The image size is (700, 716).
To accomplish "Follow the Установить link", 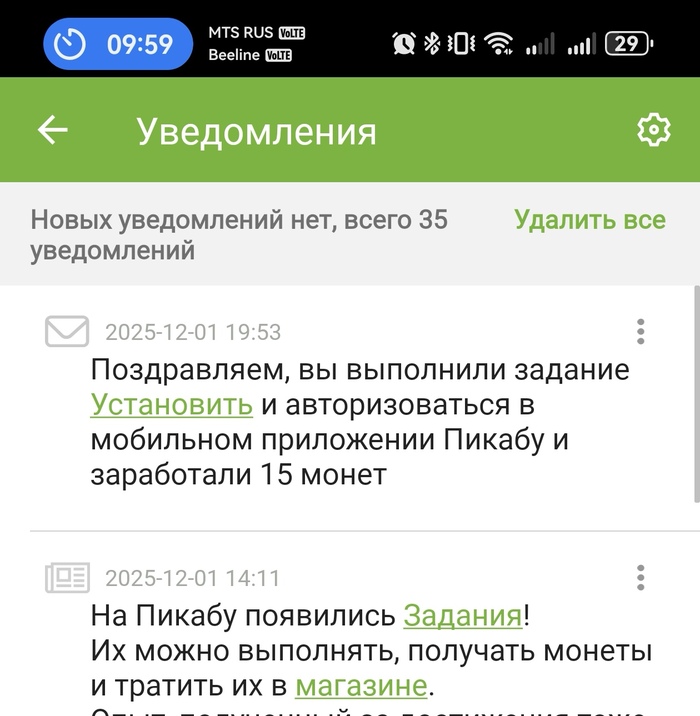I will tap(171, 405).
